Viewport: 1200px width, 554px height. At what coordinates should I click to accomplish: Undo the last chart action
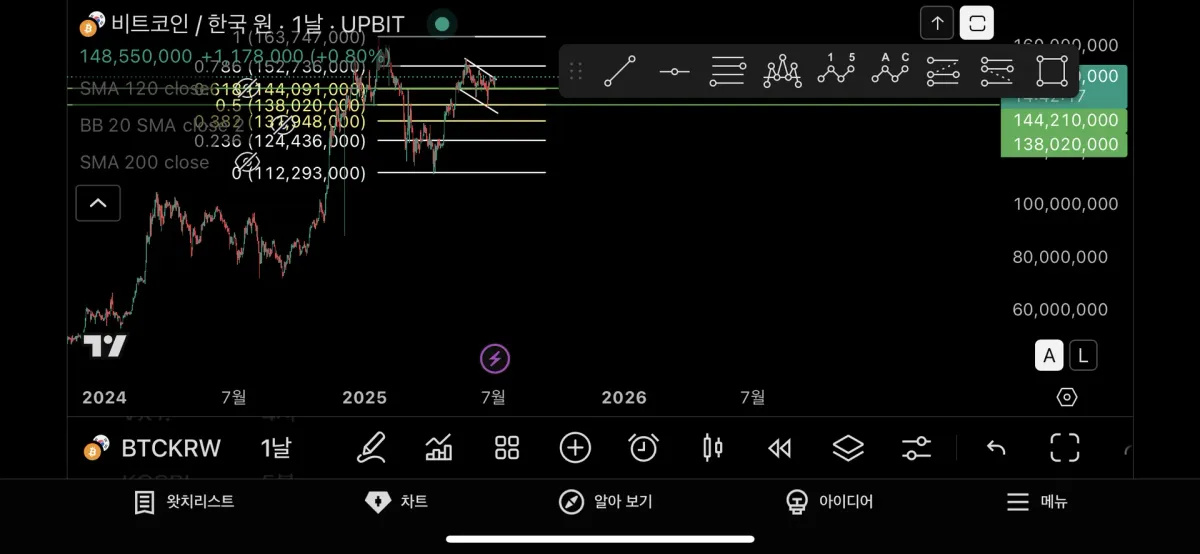(x=995, y=448)
